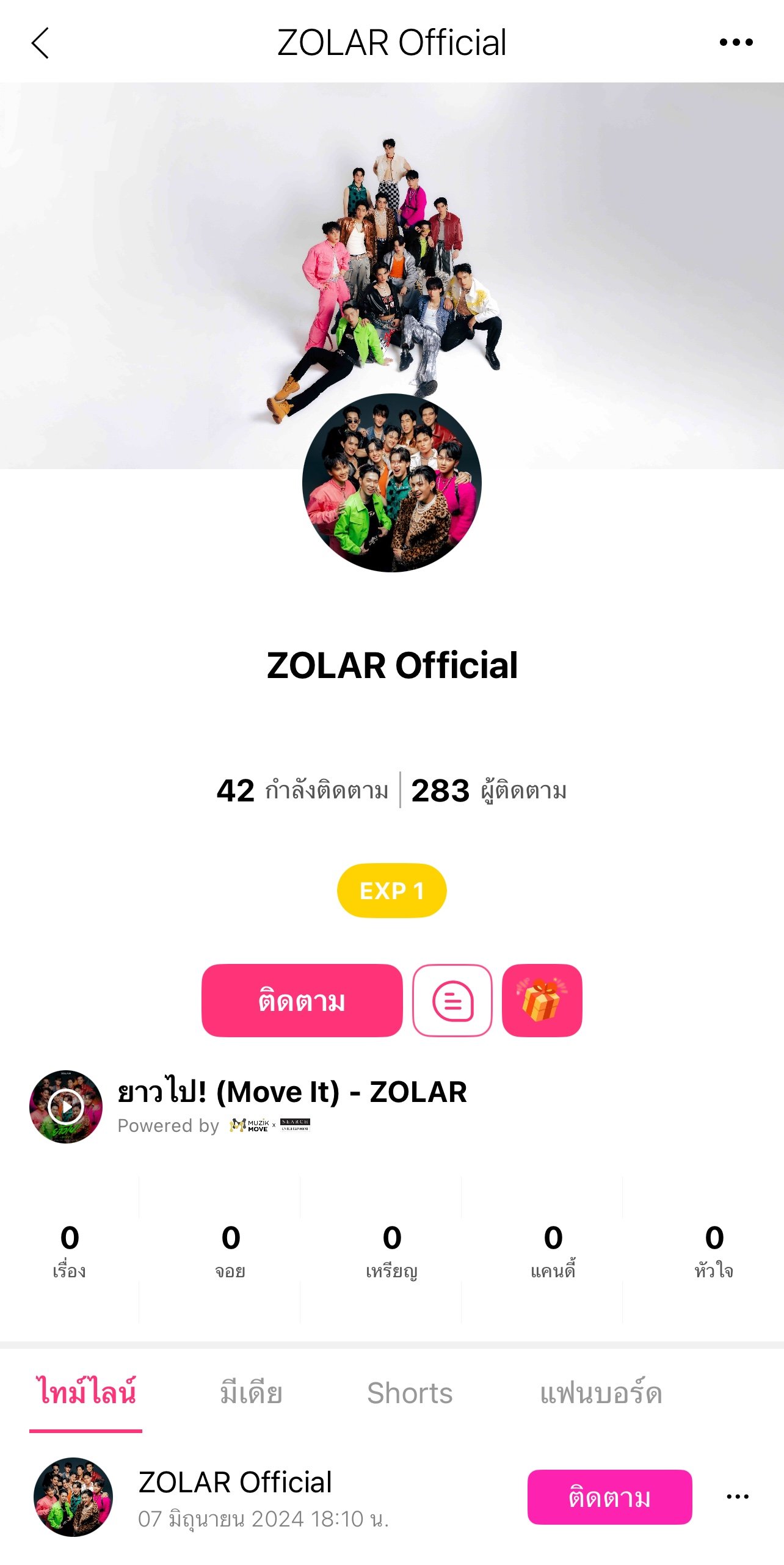Play the song Move It by ZOLAR
784x1565 pixels.
(66, 1107)
